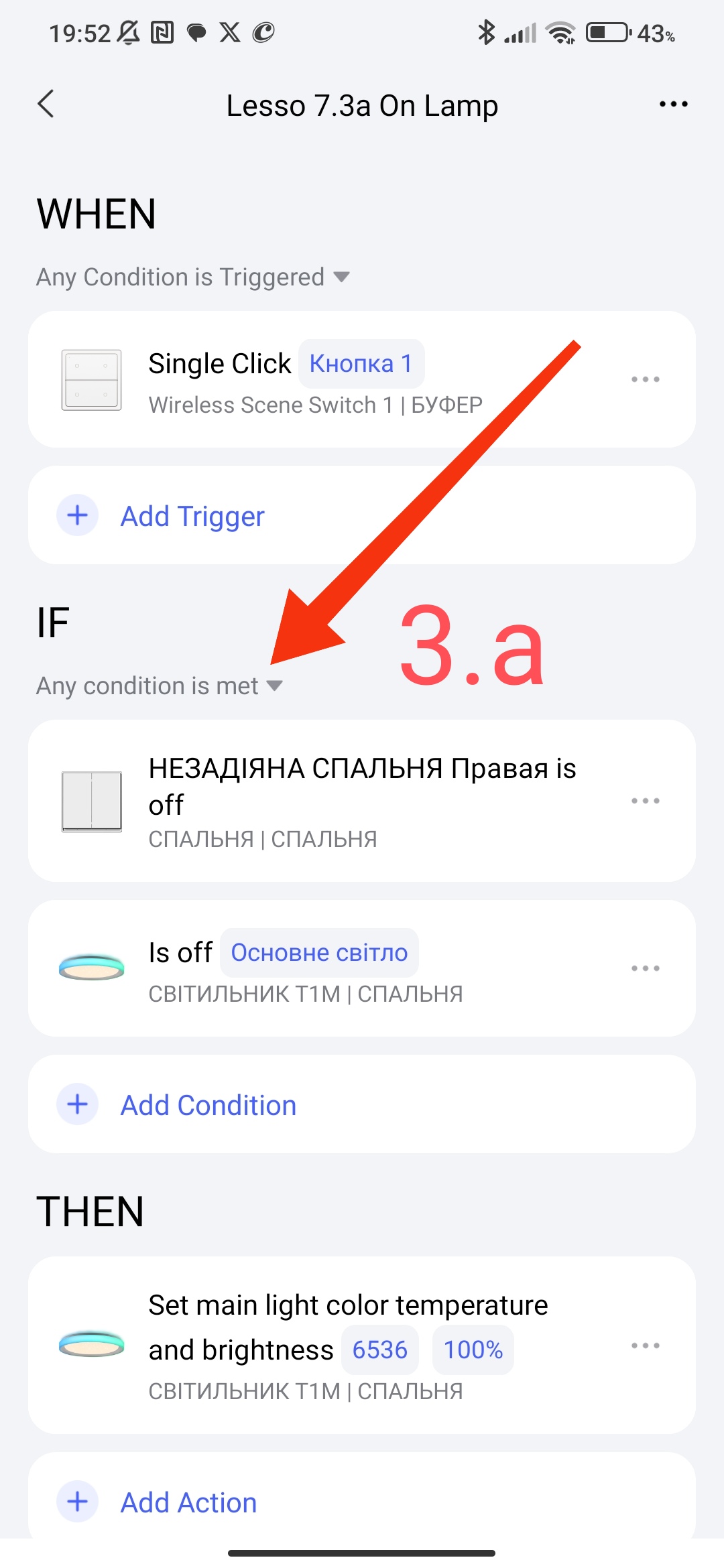This screenshot has height=1568, width=724.
Task: Expand the Any condition is met dropdown
Action: [x=160, y=685]
